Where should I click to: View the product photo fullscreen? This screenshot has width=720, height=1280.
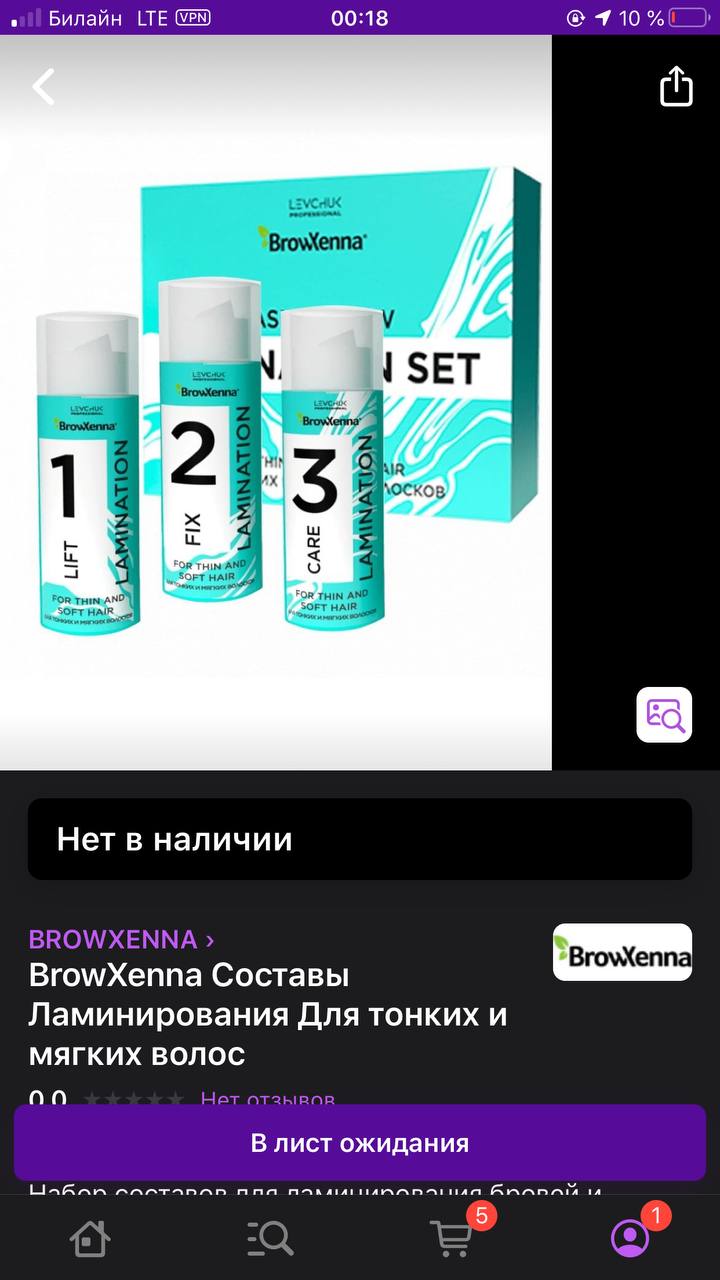276,402
